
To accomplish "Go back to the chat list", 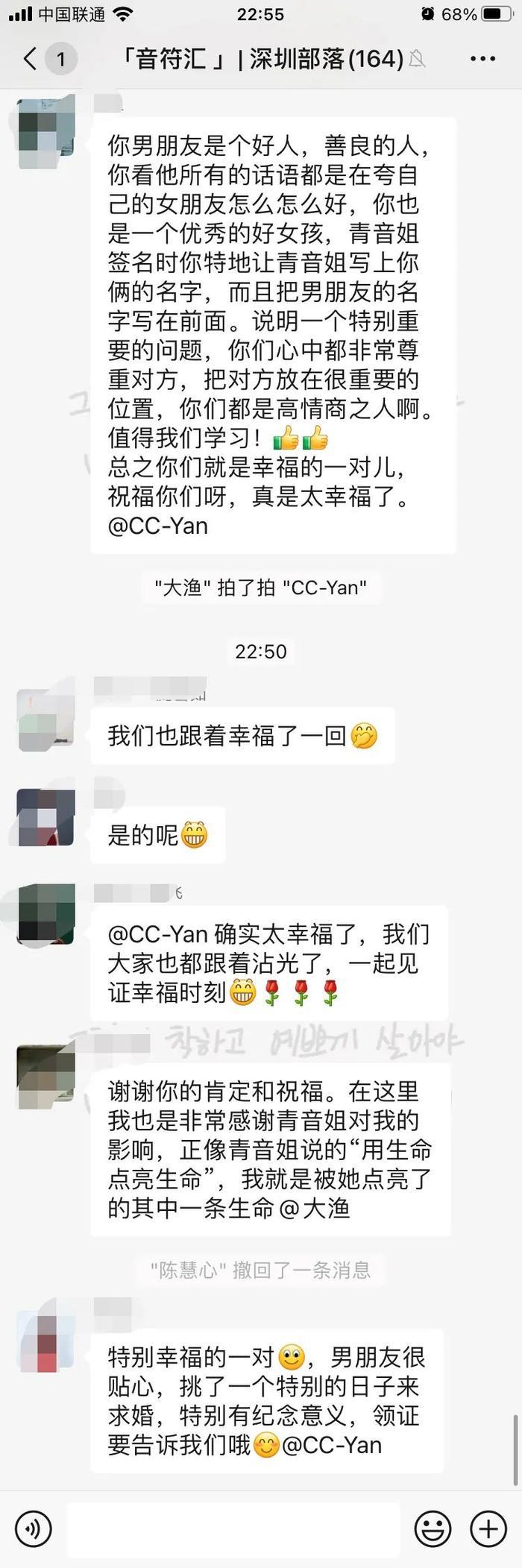I will (30, 59).
